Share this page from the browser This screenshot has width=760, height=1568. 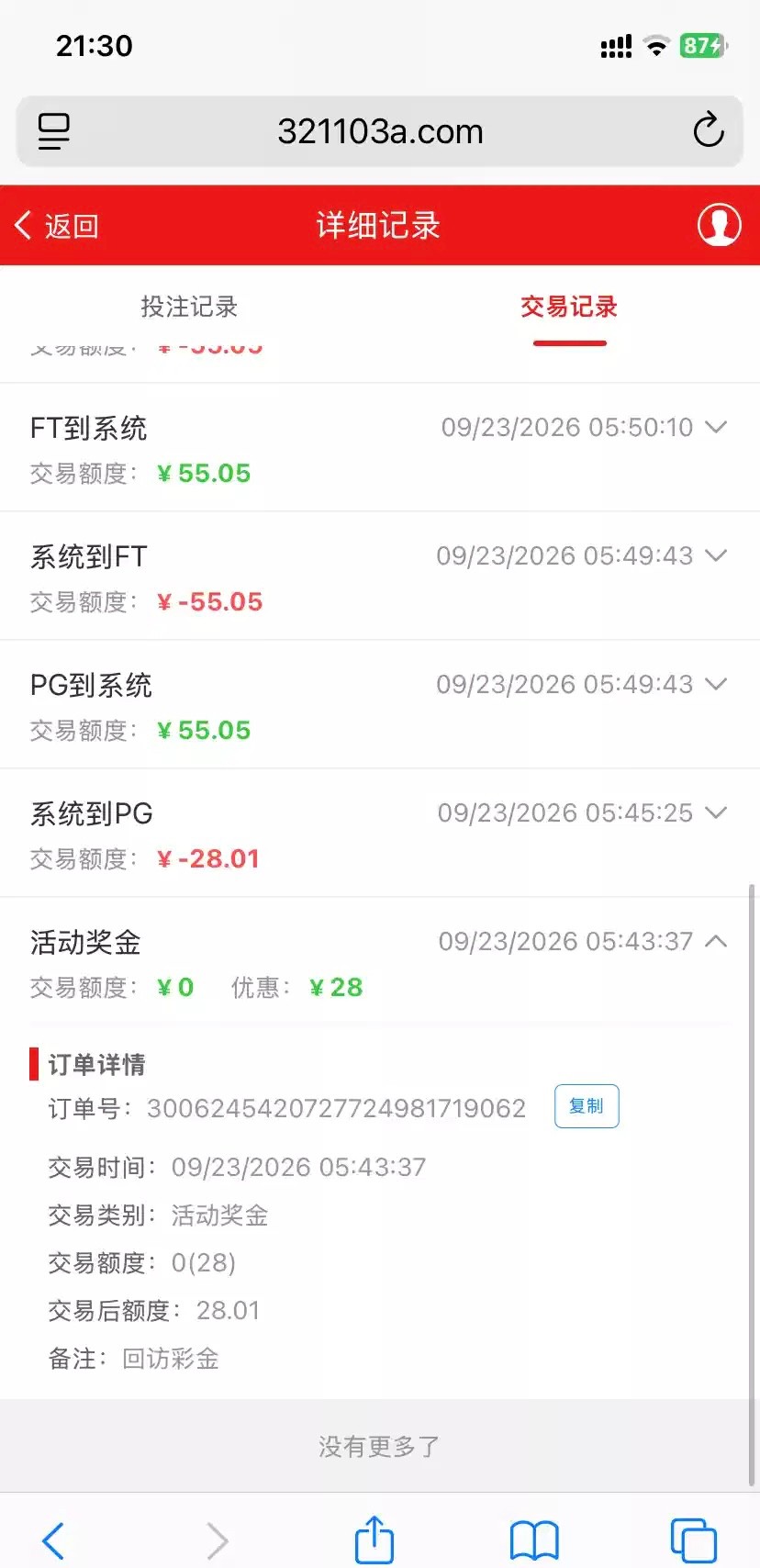pyautogui.click(x=374, y=1538)
